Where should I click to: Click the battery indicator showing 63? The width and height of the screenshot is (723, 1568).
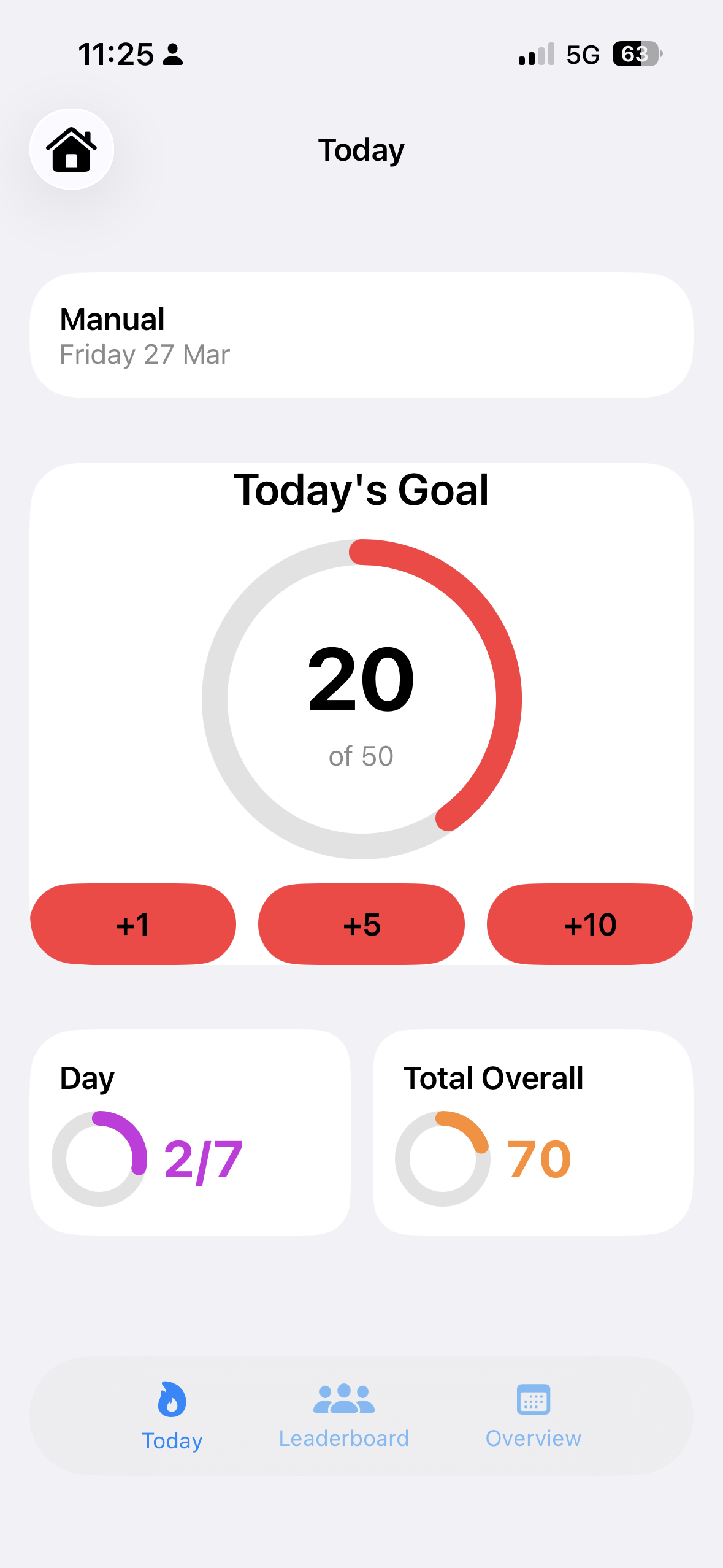[635, 55]
